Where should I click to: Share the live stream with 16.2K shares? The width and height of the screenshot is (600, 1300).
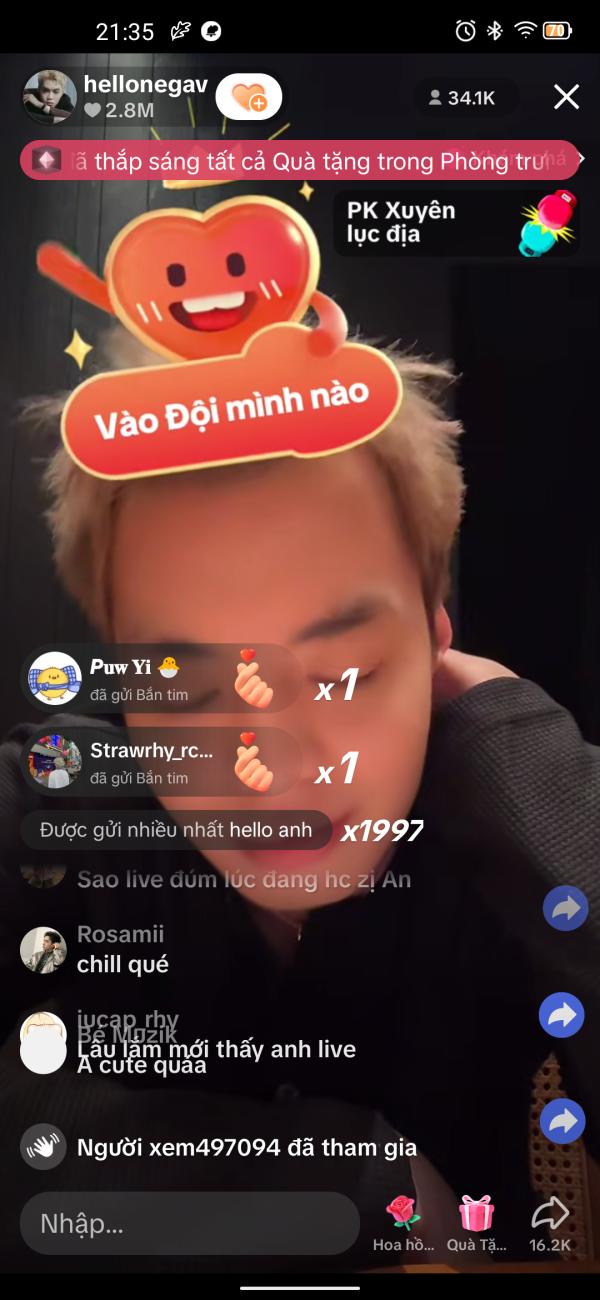(x=550, y=1222)
